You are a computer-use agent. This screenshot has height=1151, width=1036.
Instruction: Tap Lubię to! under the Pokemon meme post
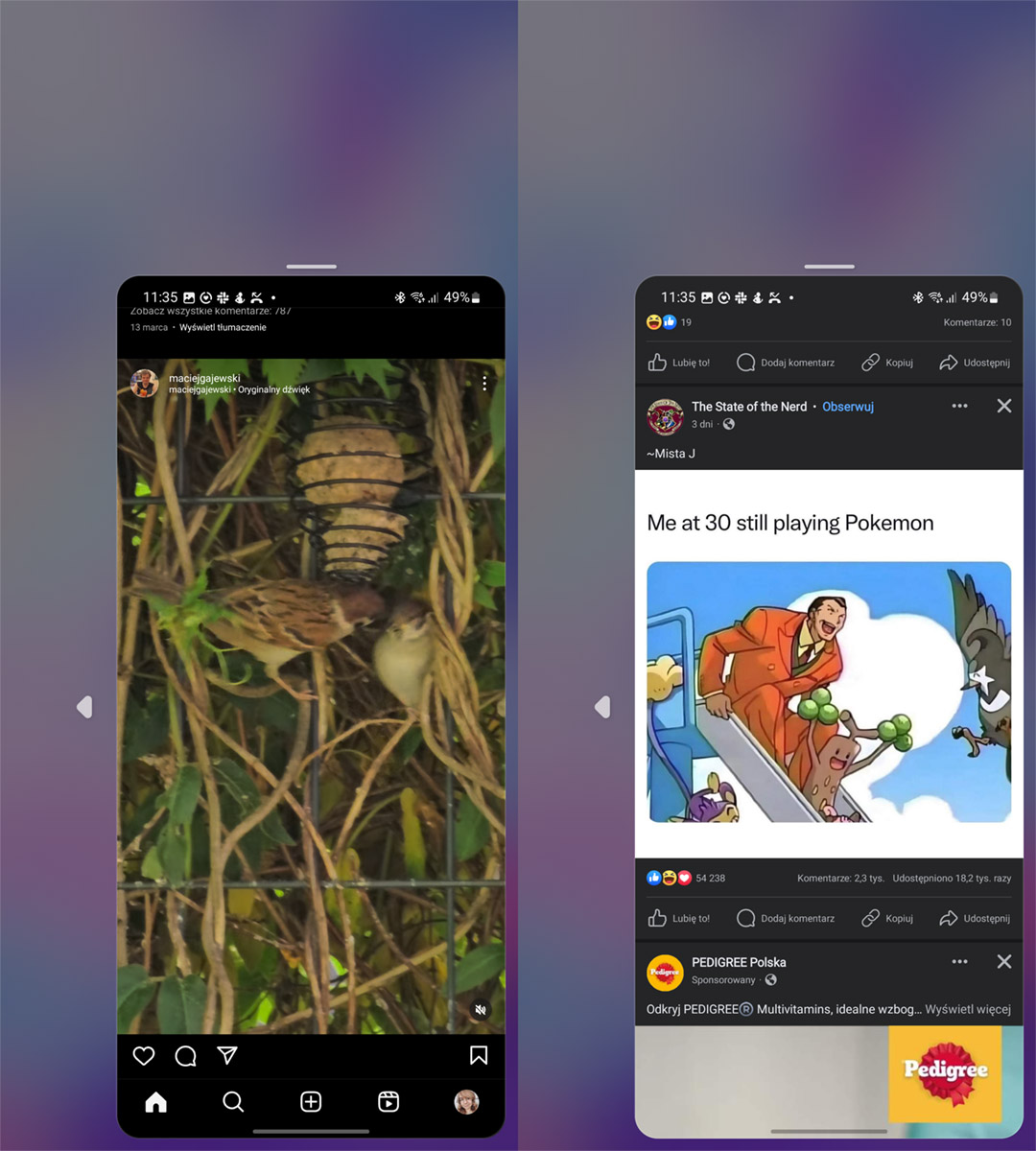click(x=679, y=918)
